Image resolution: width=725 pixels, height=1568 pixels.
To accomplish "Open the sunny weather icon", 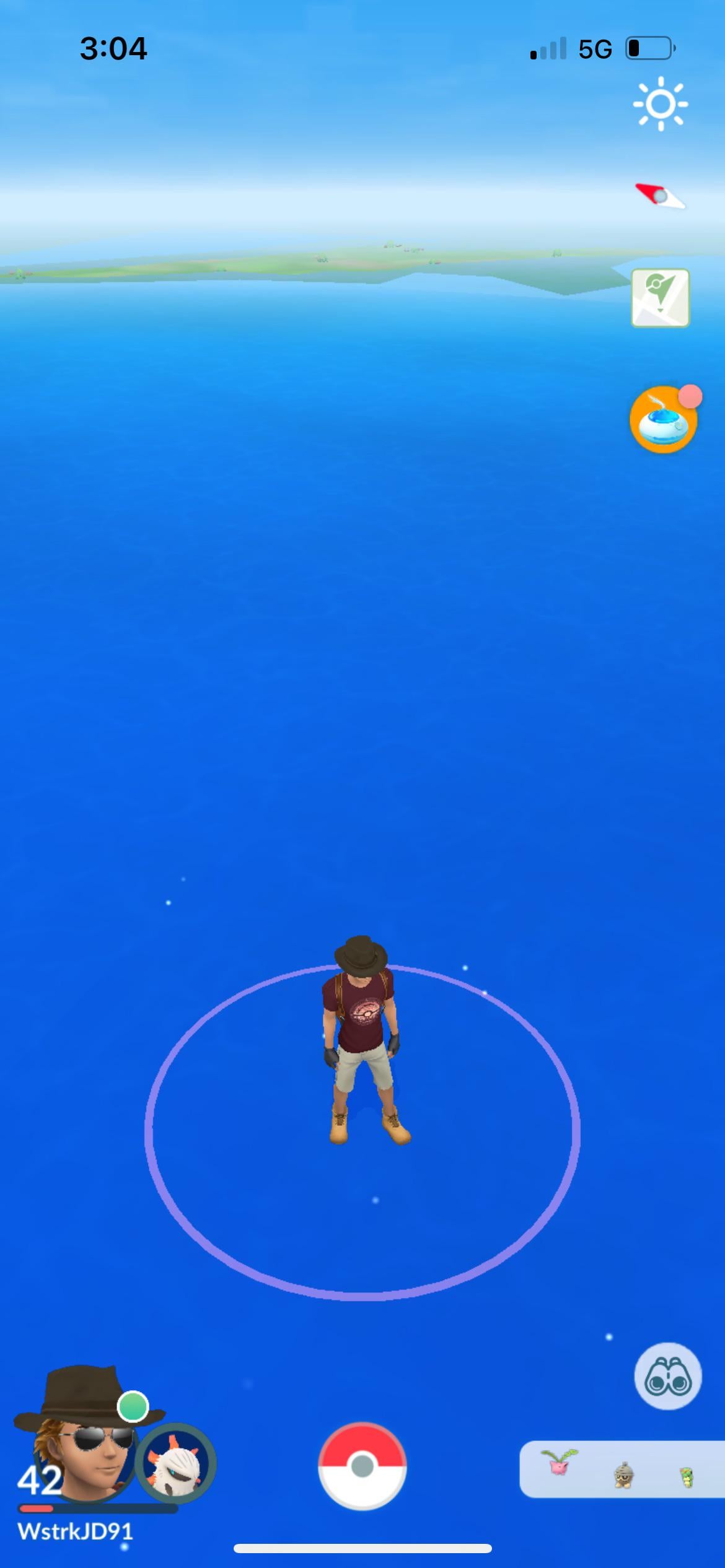I will [x=661, y=104].
